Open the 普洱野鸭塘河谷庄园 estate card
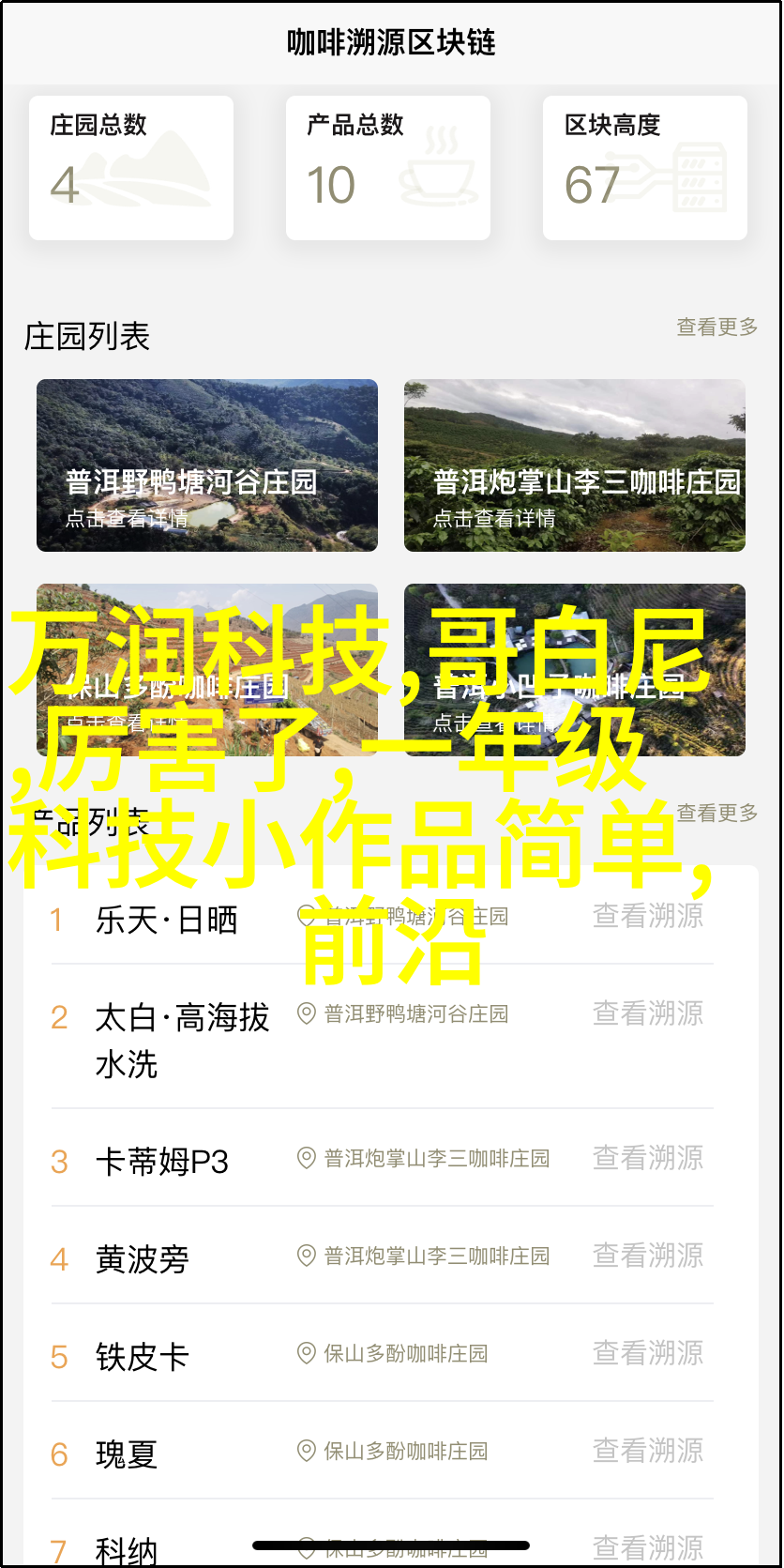Screen dimensions: 784x1568 coord(207,465)
